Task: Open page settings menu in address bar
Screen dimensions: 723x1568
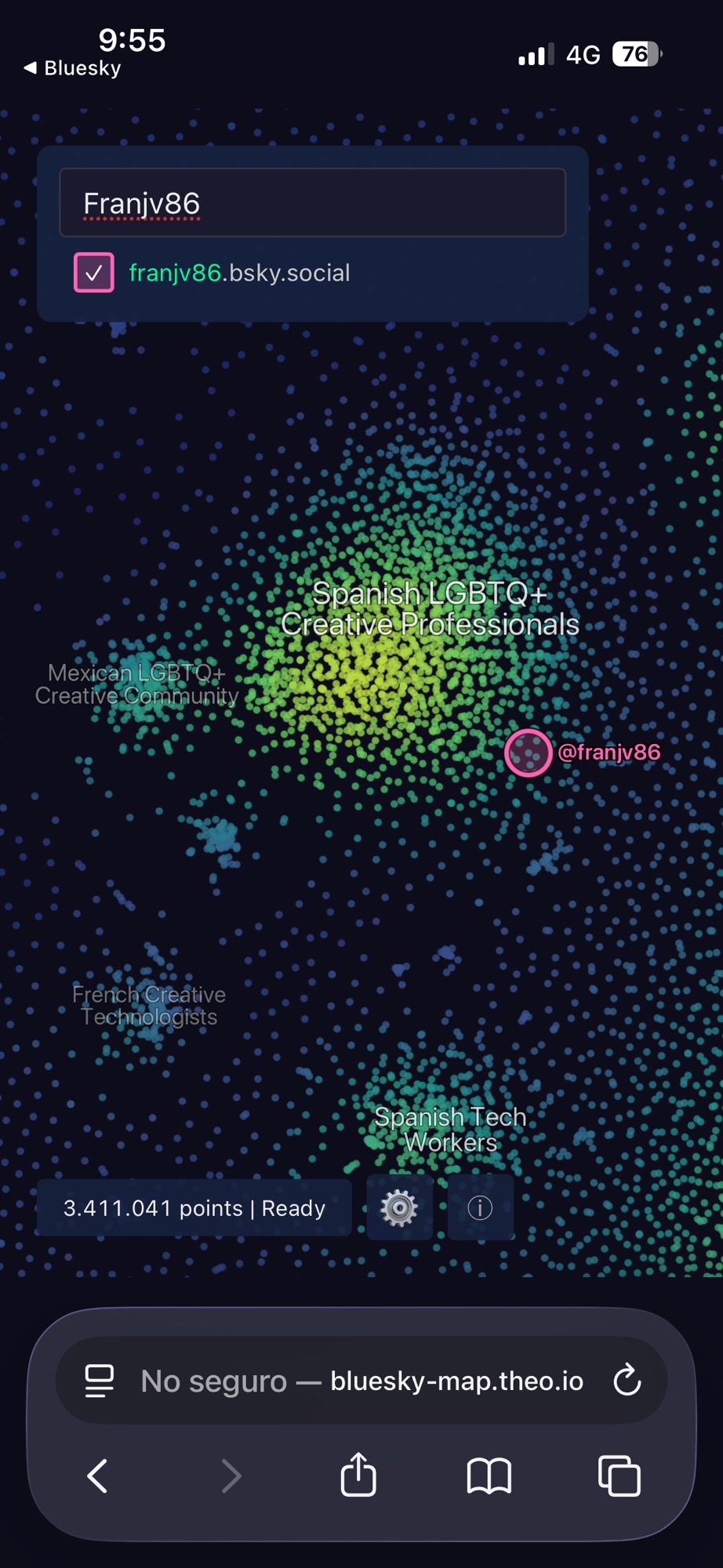Action: pos(100,1381)
